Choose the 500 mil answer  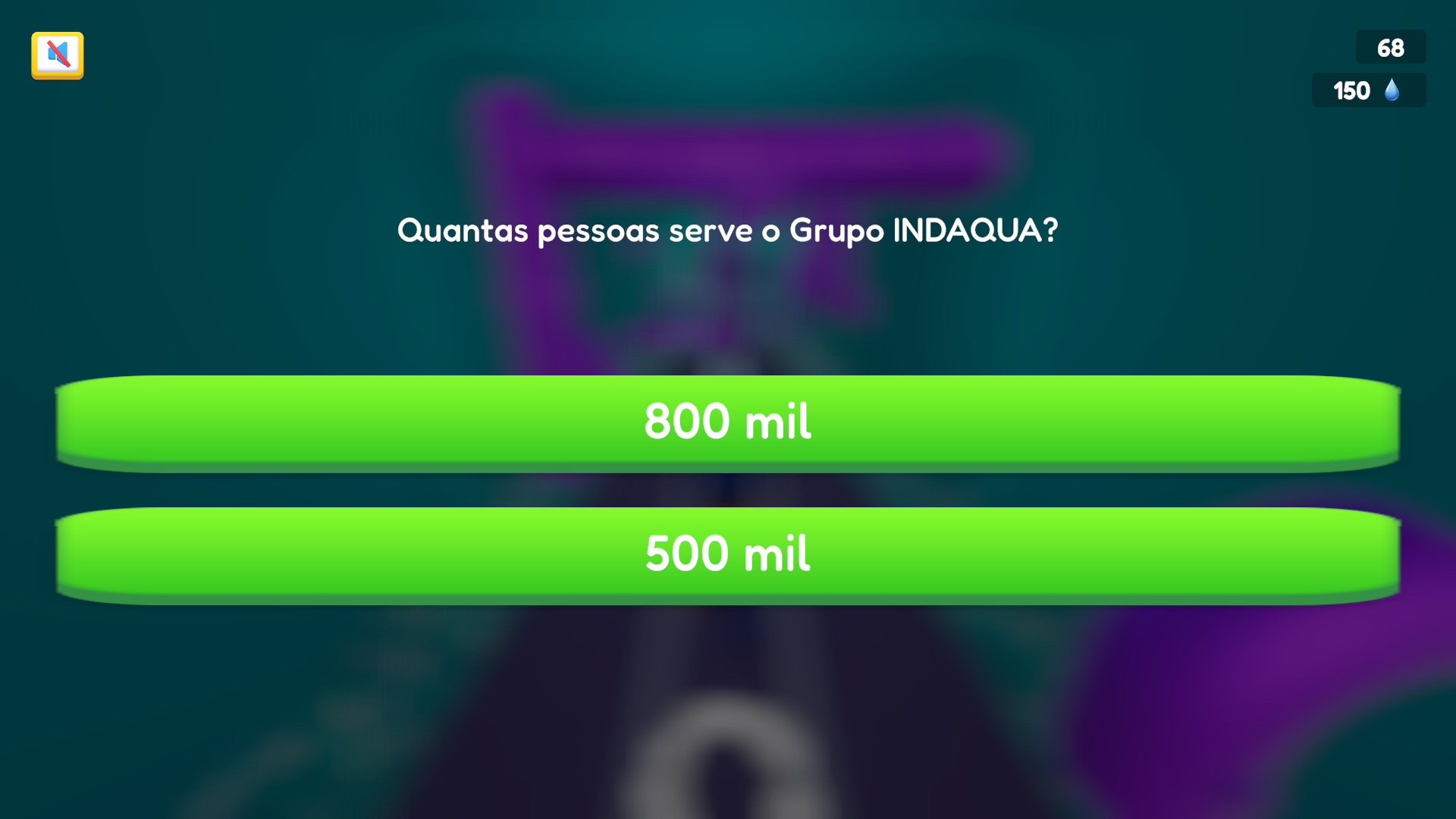pos(727,554)
